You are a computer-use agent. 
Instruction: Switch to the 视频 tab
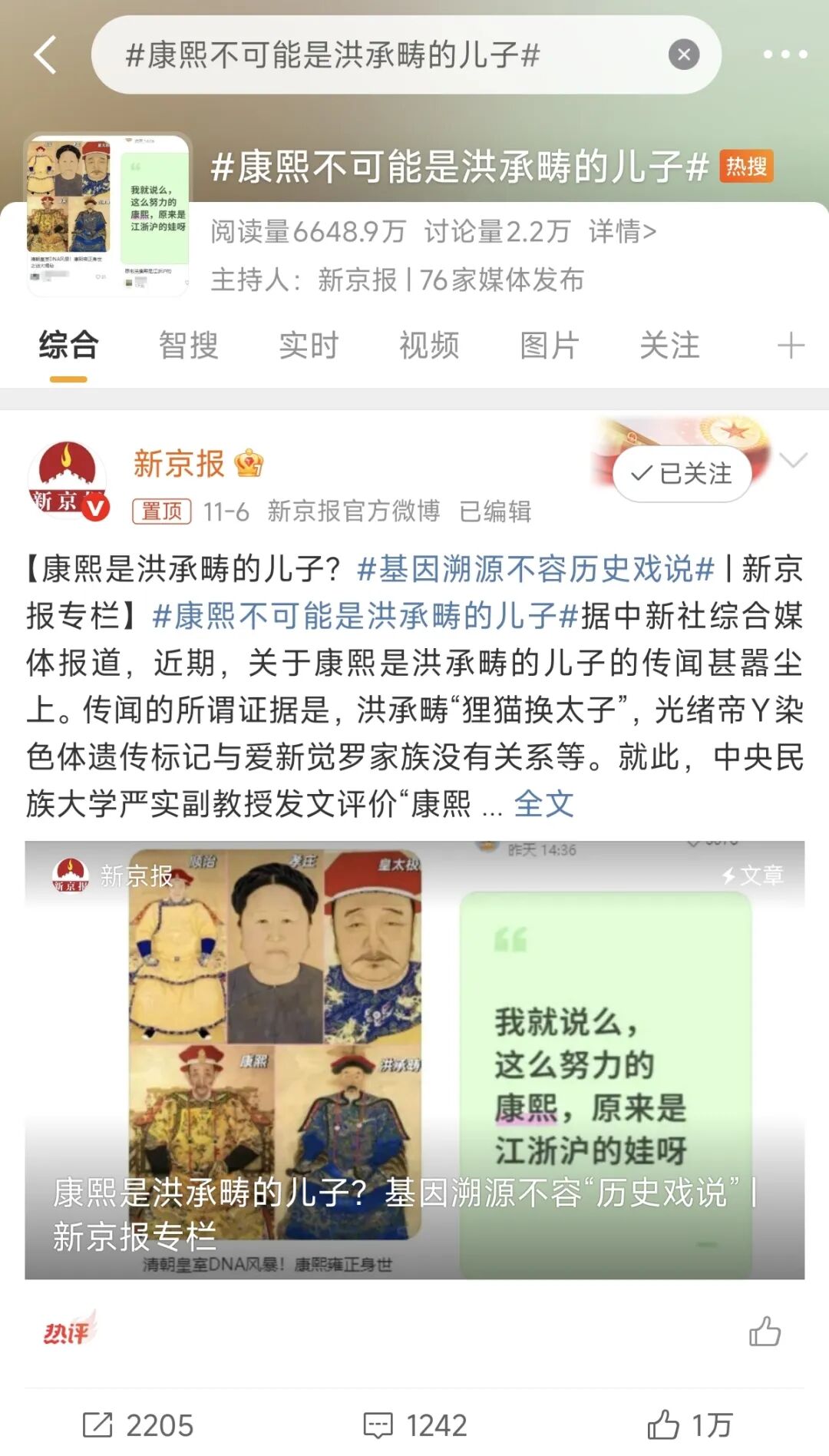coord(429,346)
